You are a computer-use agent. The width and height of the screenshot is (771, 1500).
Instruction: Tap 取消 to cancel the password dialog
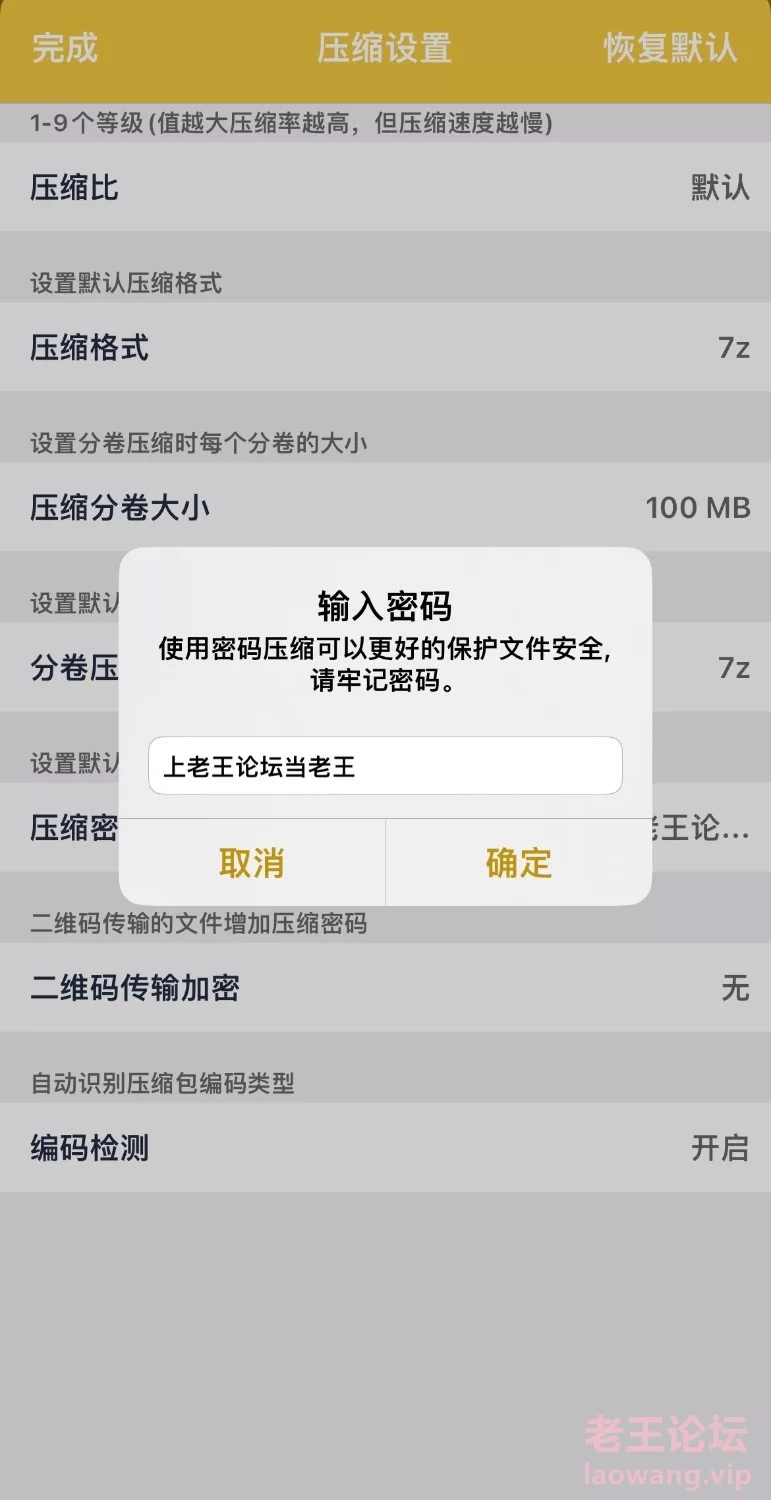pyautogui.click(x=252, y=863)
